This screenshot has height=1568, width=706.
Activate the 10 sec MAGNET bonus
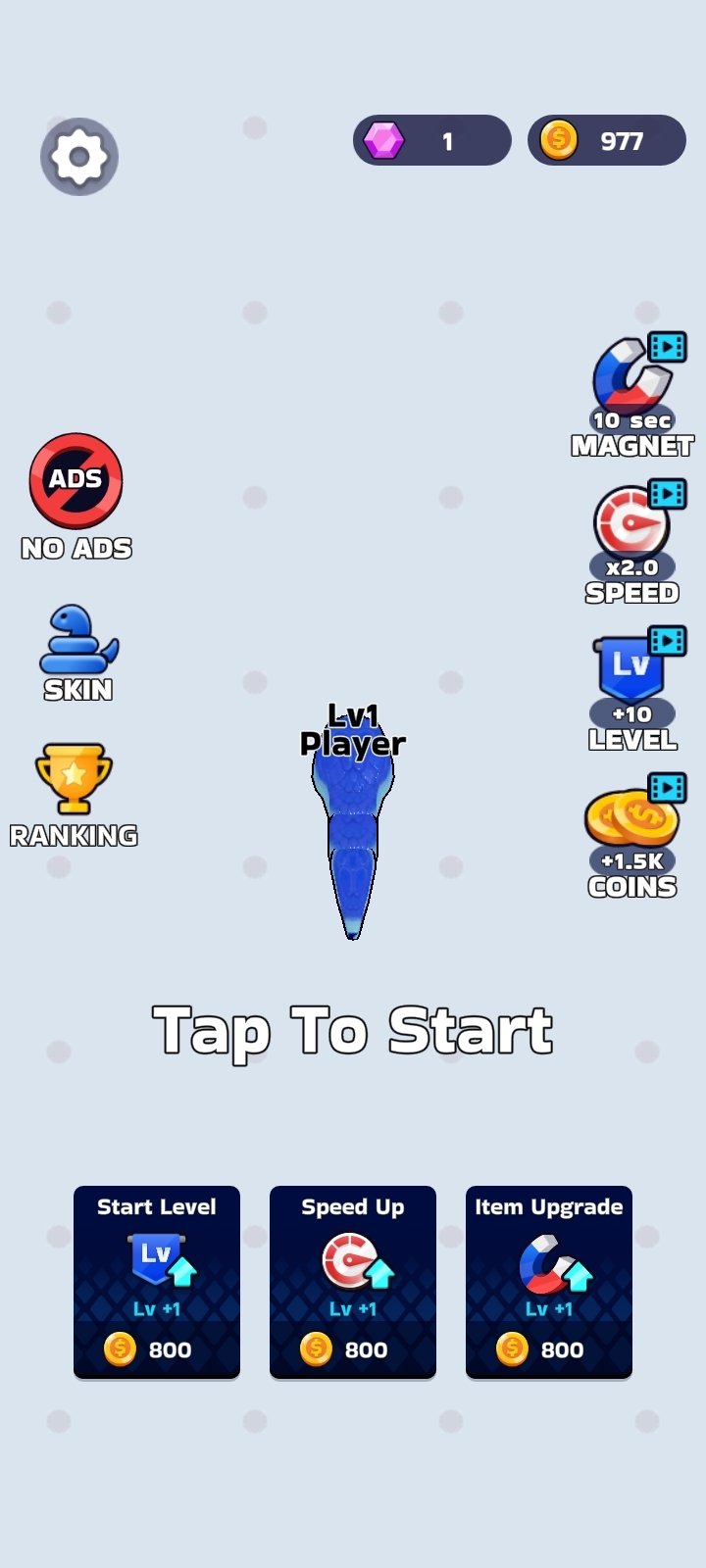coord(633,395)
